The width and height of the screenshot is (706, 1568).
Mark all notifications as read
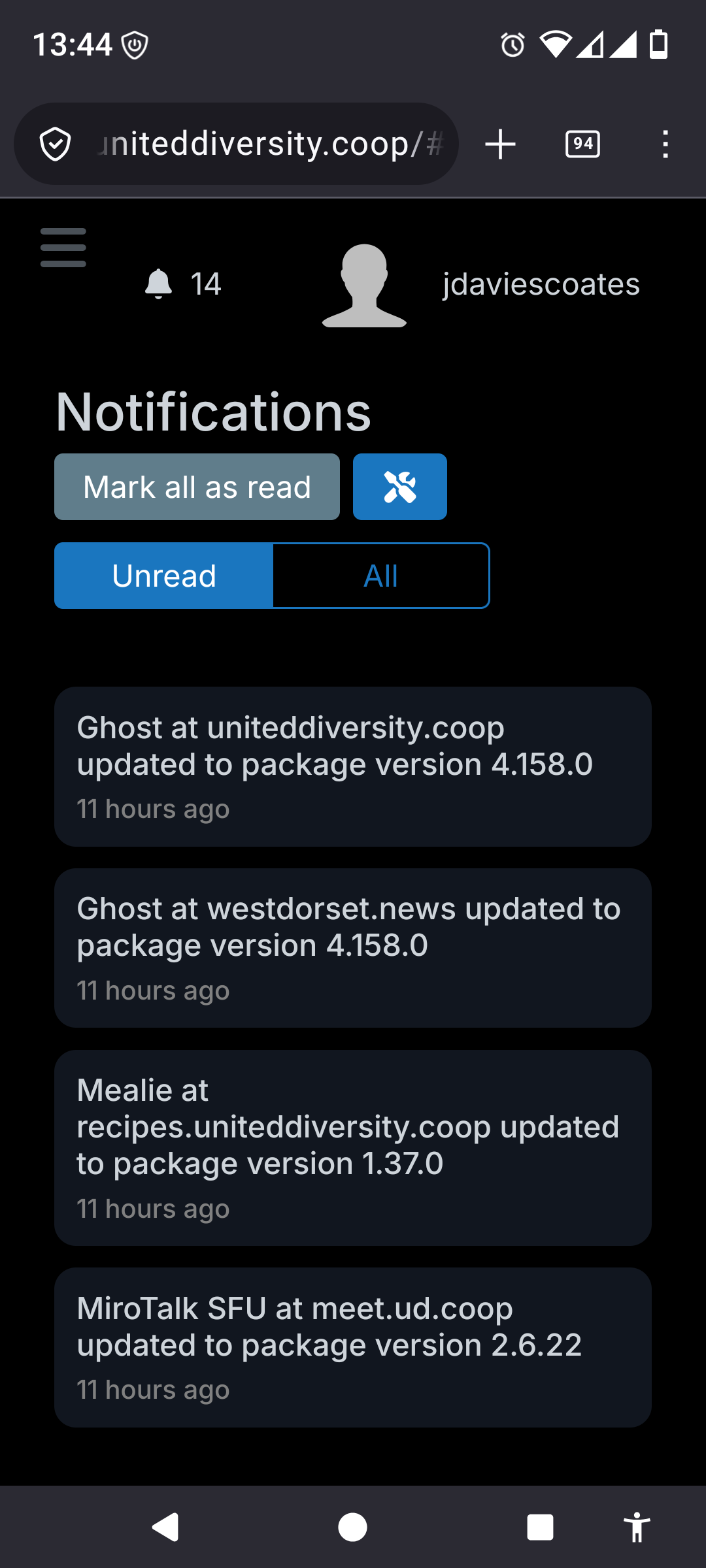point(197,487)
